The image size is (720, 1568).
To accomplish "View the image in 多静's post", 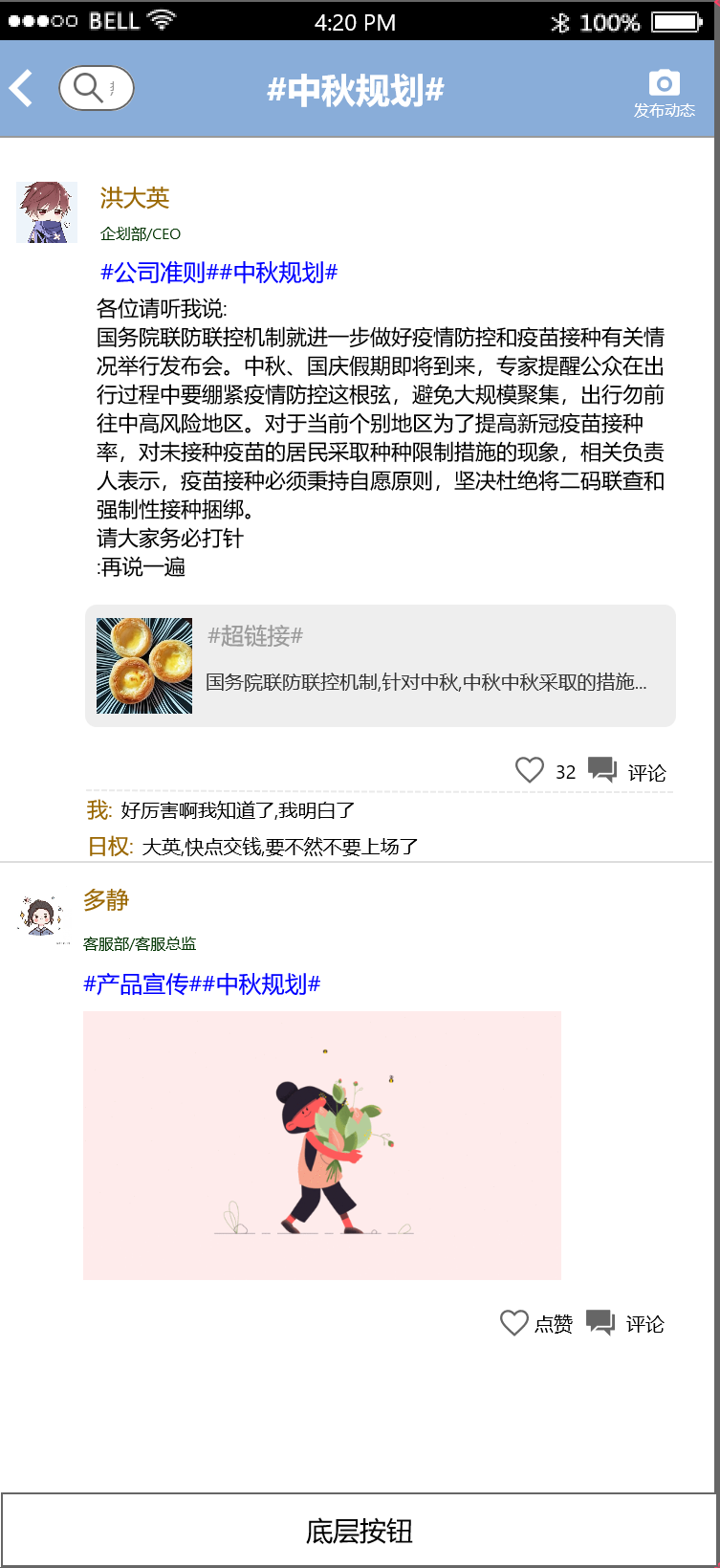I will tap(321, 1145).
